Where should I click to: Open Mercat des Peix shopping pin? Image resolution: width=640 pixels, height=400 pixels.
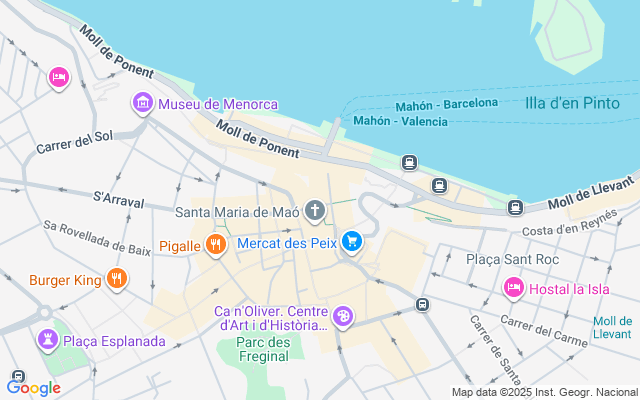click(x=352, y=242)
